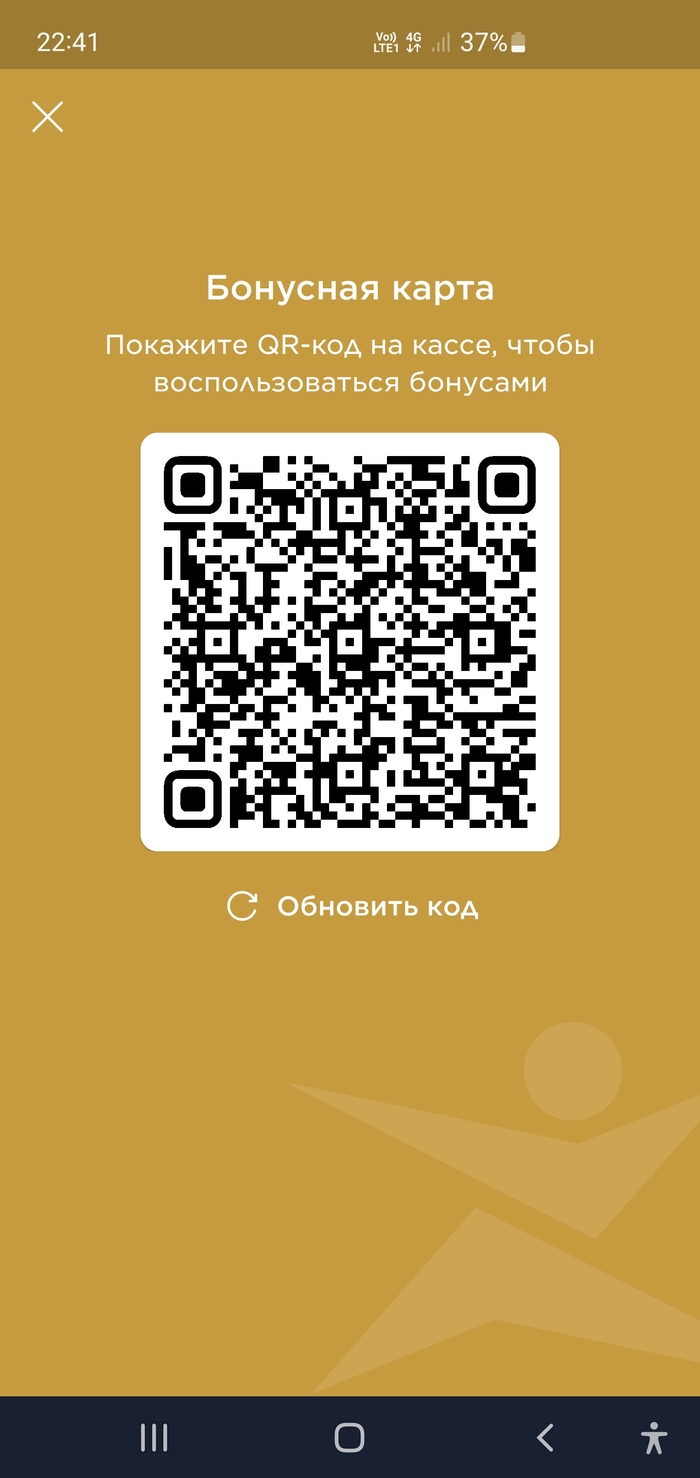Screen dimensions: 700x1478
Task: Open recent apps
Action: point(154,1438)
